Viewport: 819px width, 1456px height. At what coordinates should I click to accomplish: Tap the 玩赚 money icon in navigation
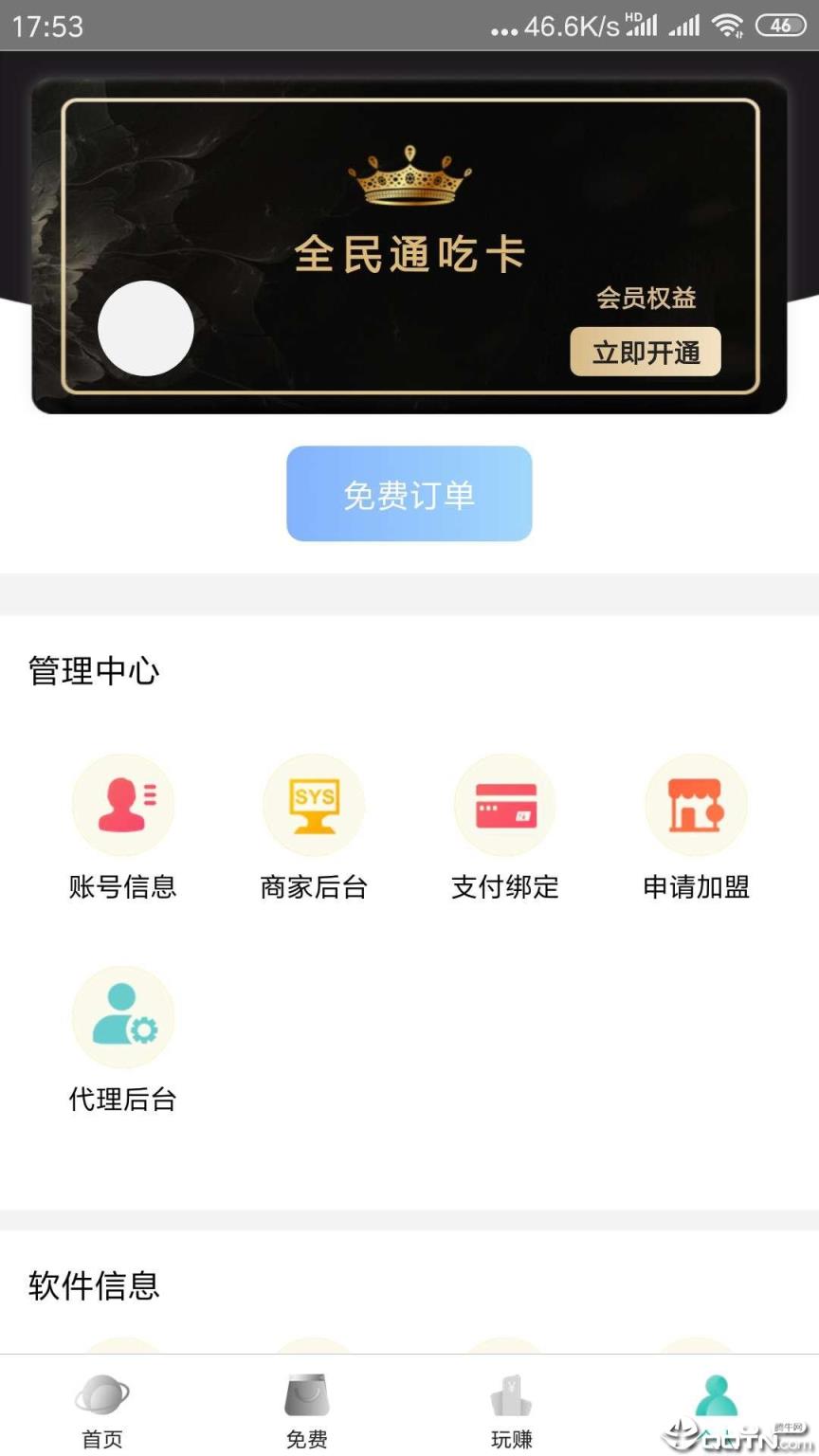(x=511, y=1395)
